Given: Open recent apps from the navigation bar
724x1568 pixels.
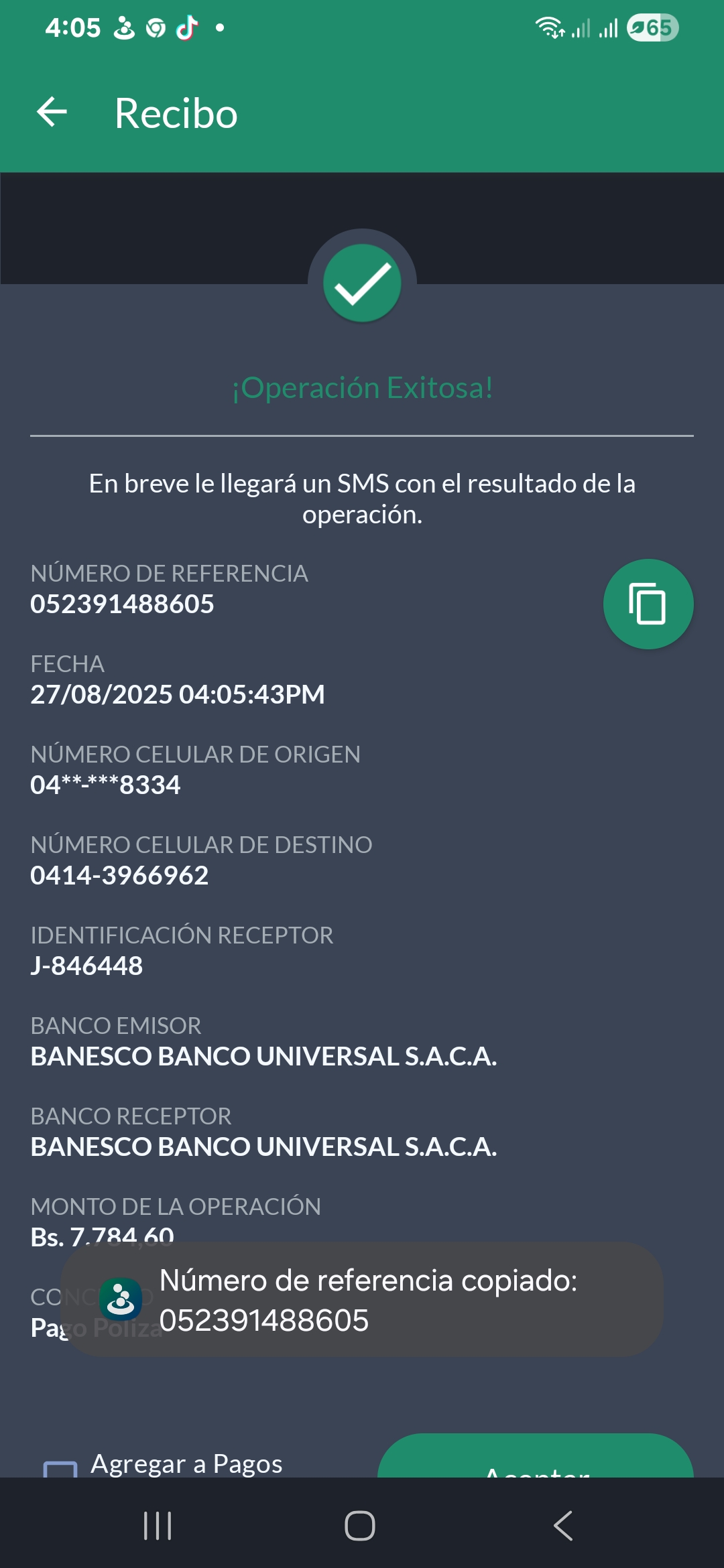Looking at the screenshot, I should 158,1526.
